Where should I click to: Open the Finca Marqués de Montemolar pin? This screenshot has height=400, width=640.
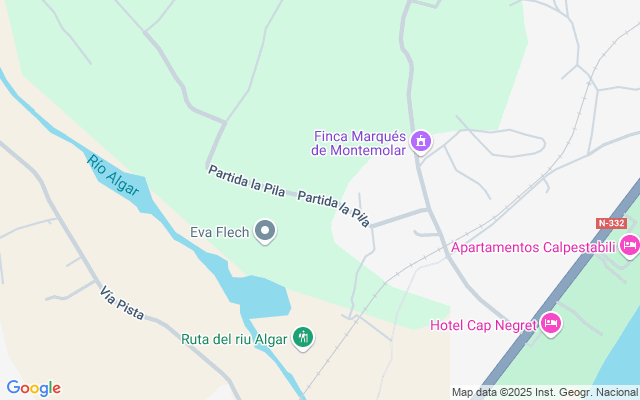(x=421, y=142)
